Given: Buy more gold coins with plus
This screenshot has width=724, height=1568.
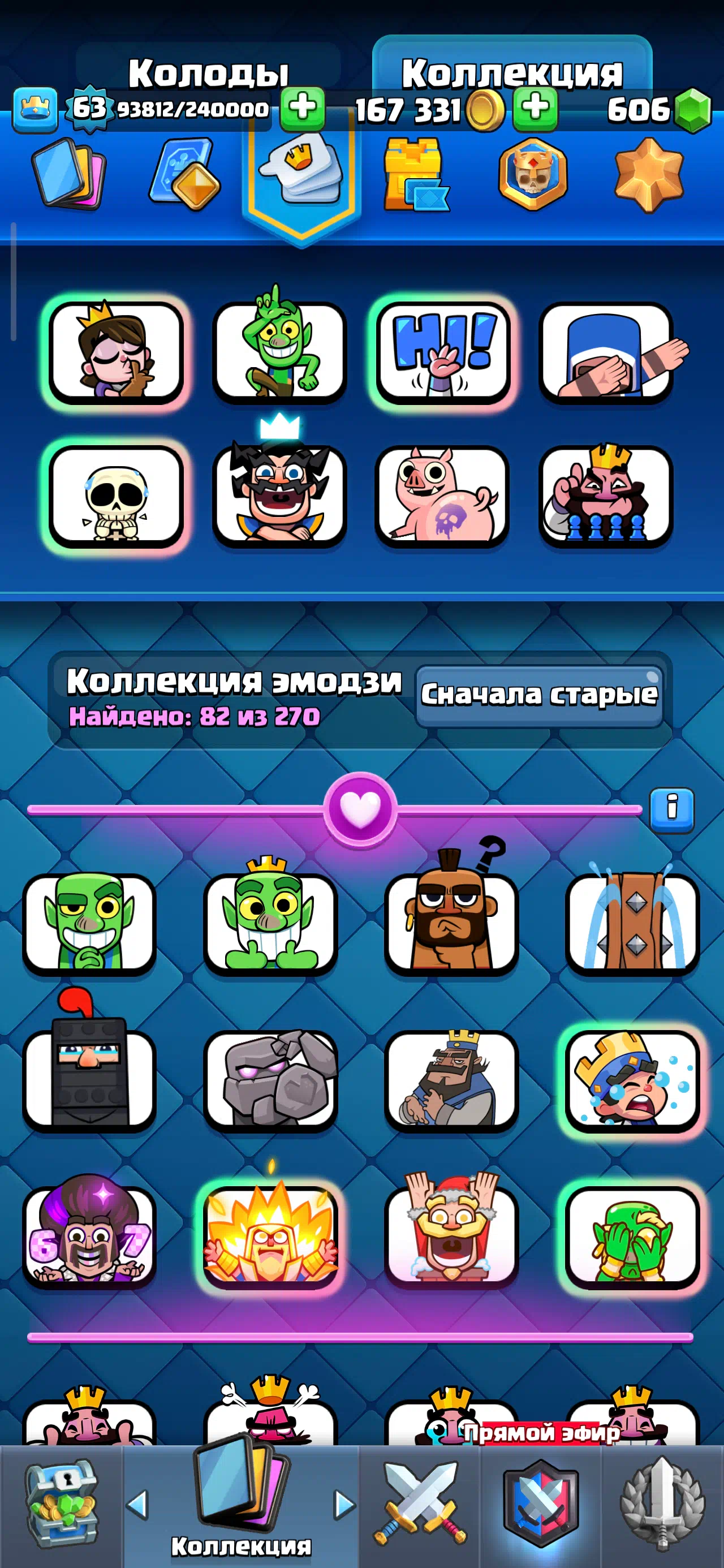Looking at the screenshot, I should pyautogui.click(x=535, y=110).
